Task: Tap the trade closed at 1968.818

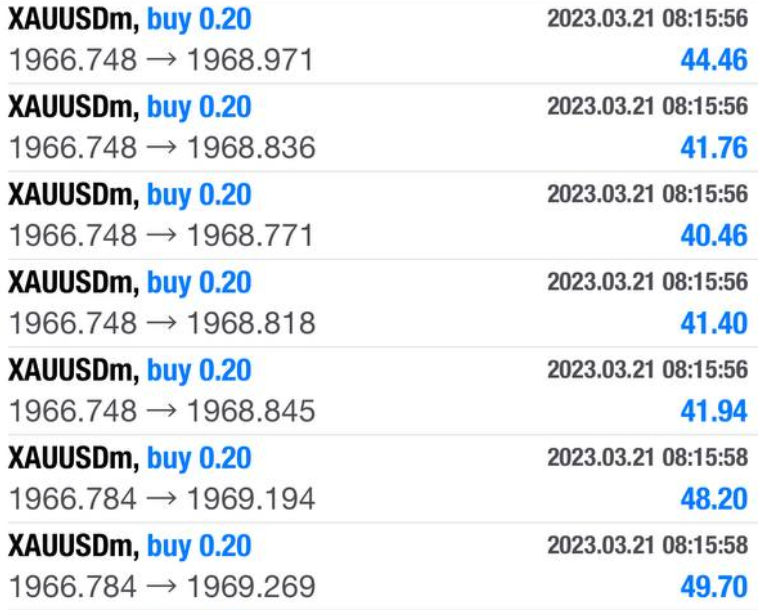Action: 378,303
